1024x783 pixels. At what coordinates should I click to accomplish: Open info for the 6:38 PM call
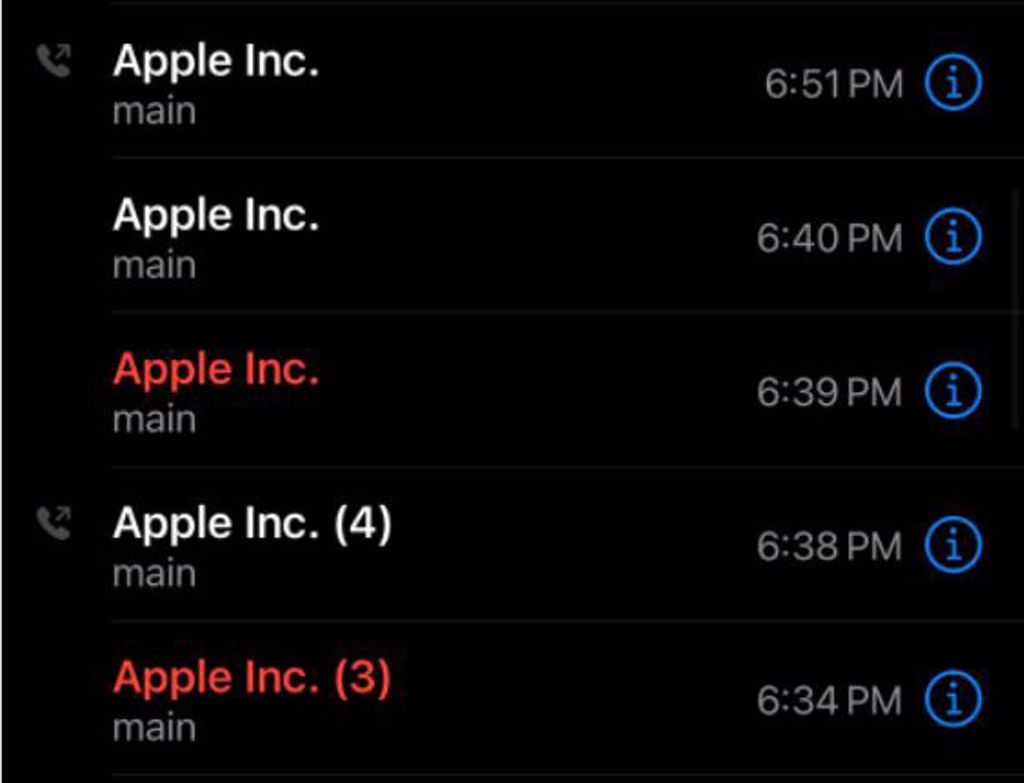(953, 546)
